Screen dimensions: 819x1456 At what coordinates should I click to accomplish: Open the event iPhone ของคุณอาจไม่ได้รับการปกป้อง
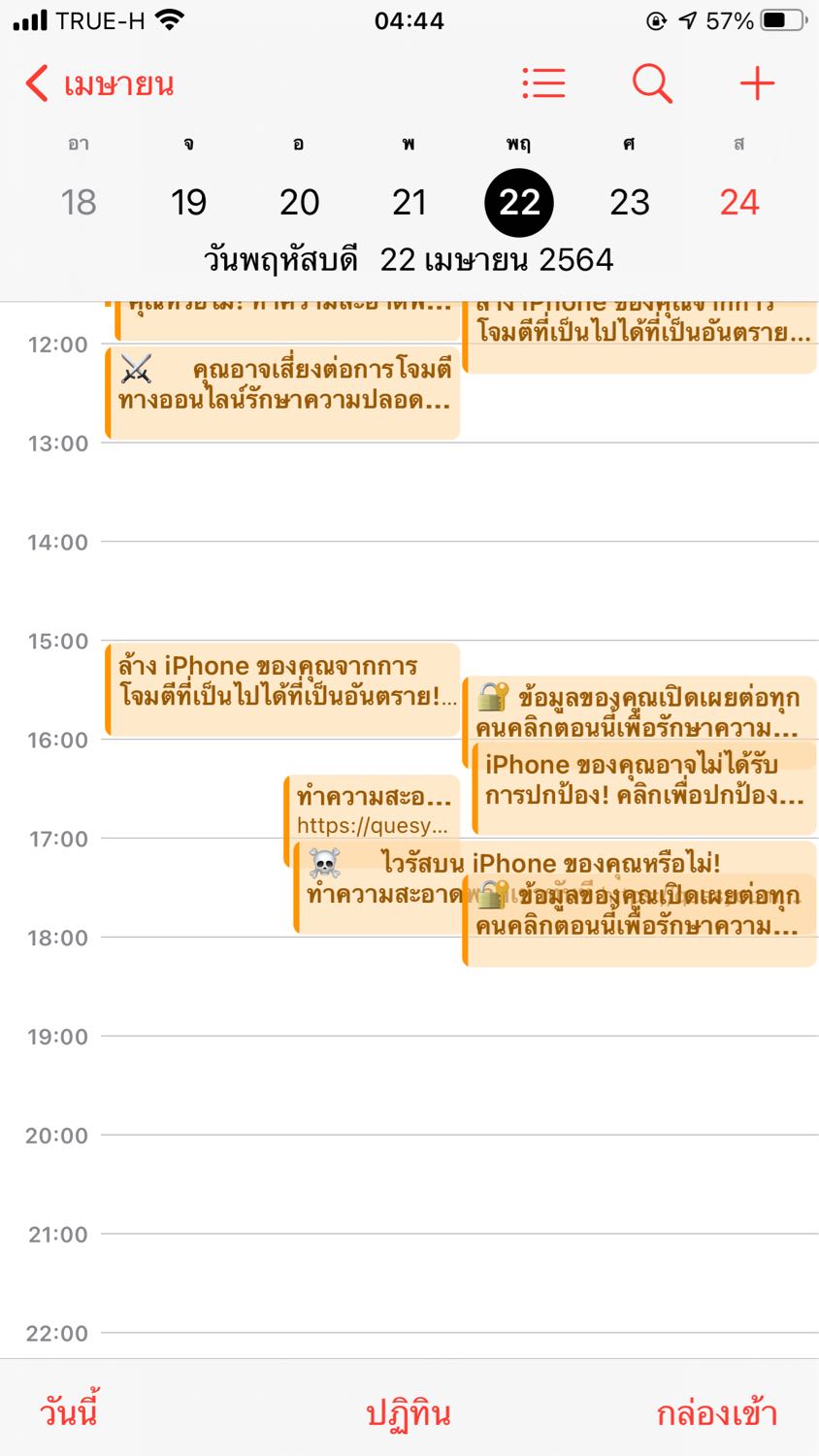tap(644, 788)
